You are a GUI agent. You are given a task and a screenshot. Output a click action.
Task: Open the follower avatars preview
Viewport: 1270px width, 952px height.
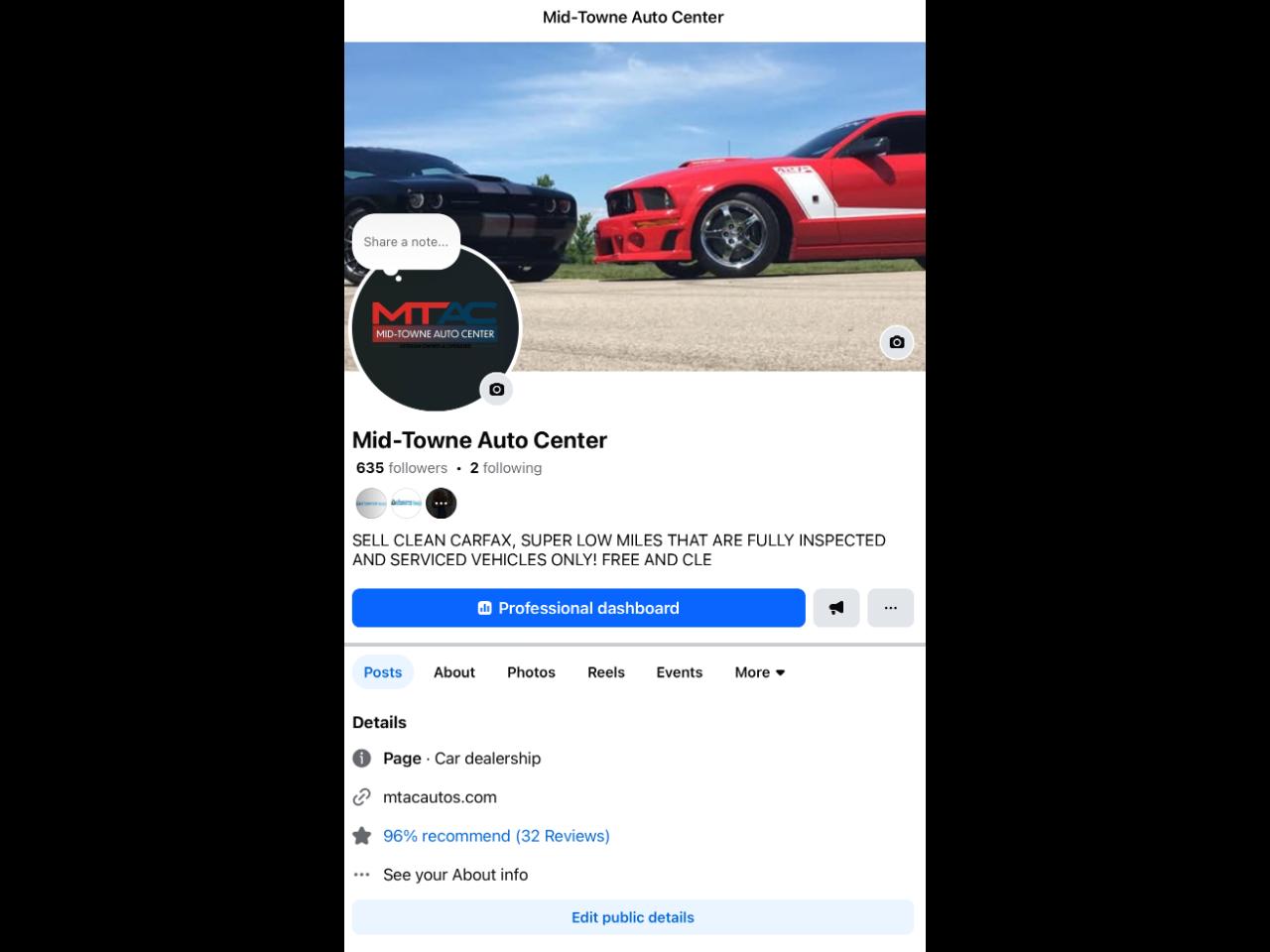coord(407,503)
